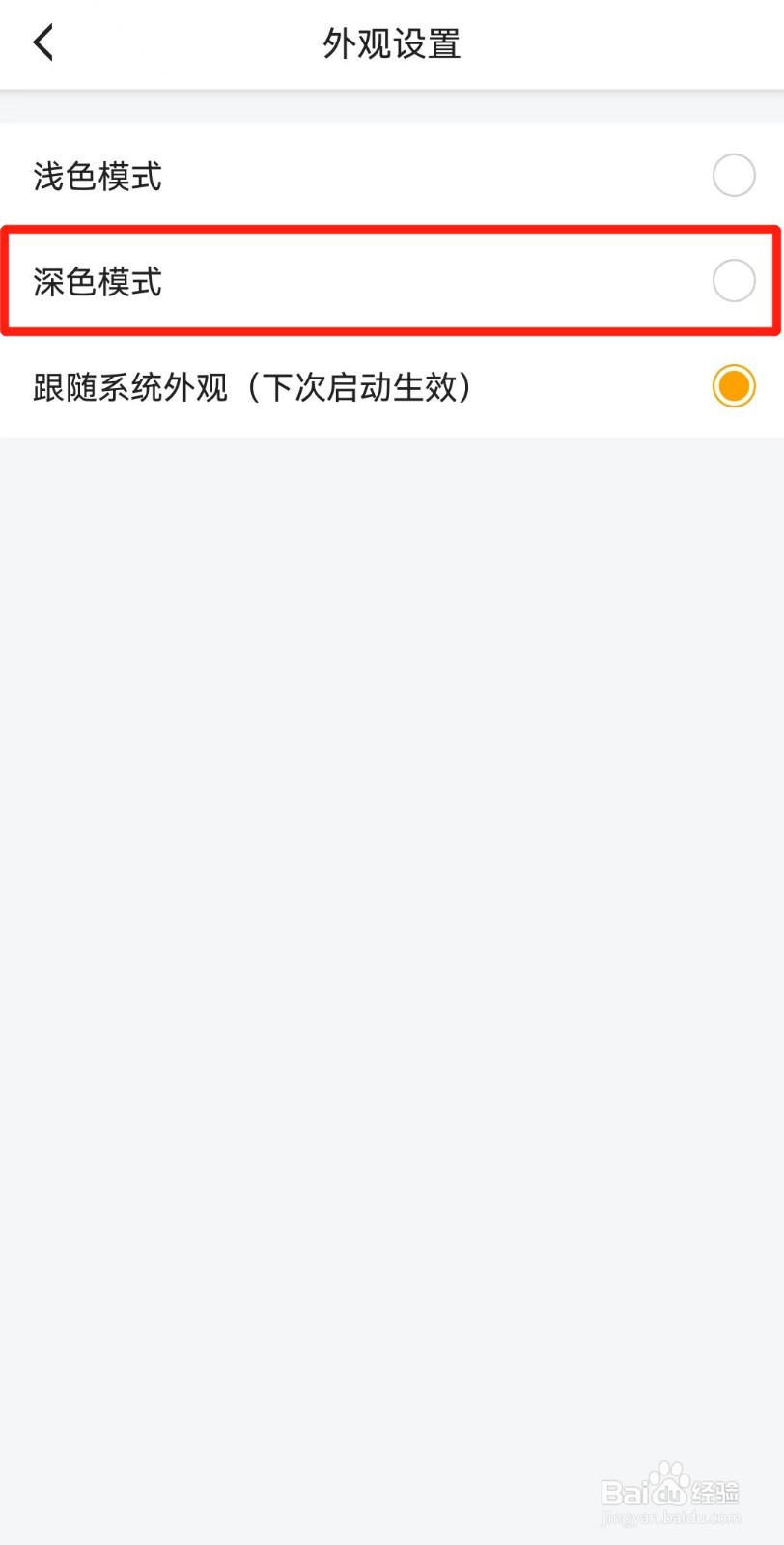The height and width of the screenshot is (1545, 784).
Task: Tap inside the red highlighted rectangle
Action: click(386, 281)
